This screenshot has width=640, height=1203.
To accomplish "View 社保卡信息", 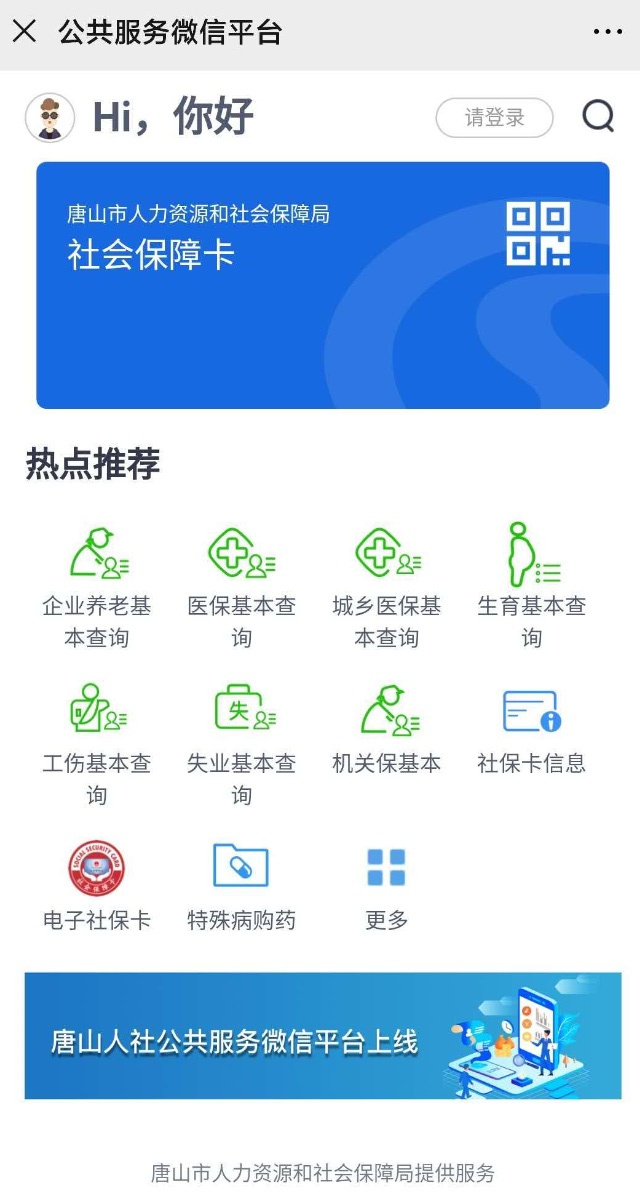I will tap(532, 728).
